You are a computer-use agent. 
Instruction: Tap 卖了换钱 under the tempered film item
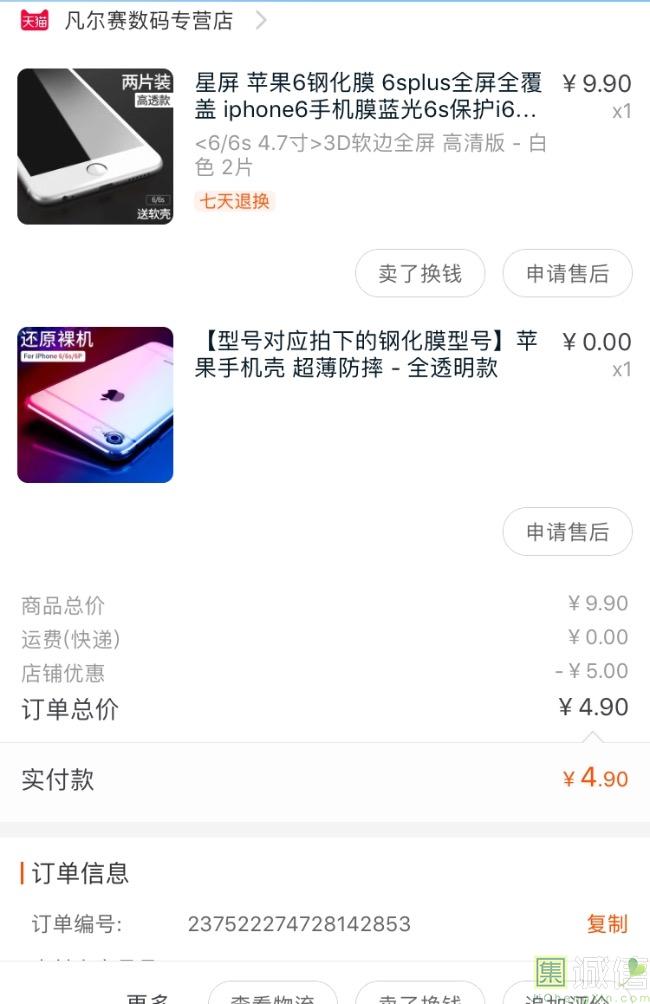click(x=420, y=273)
